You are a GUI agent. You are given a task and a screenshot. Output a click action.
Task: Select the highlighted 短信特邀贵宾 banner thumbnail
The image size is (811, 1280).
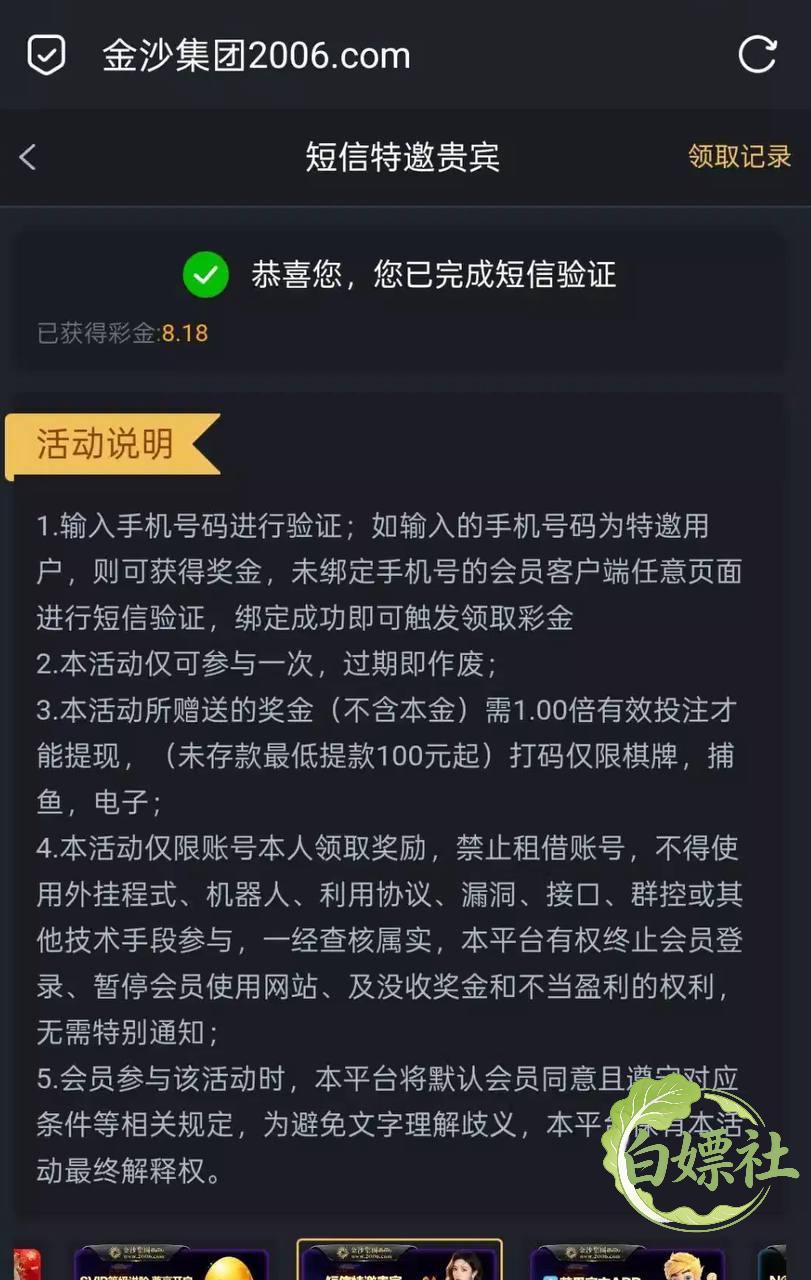click(x=400, y=1261)
